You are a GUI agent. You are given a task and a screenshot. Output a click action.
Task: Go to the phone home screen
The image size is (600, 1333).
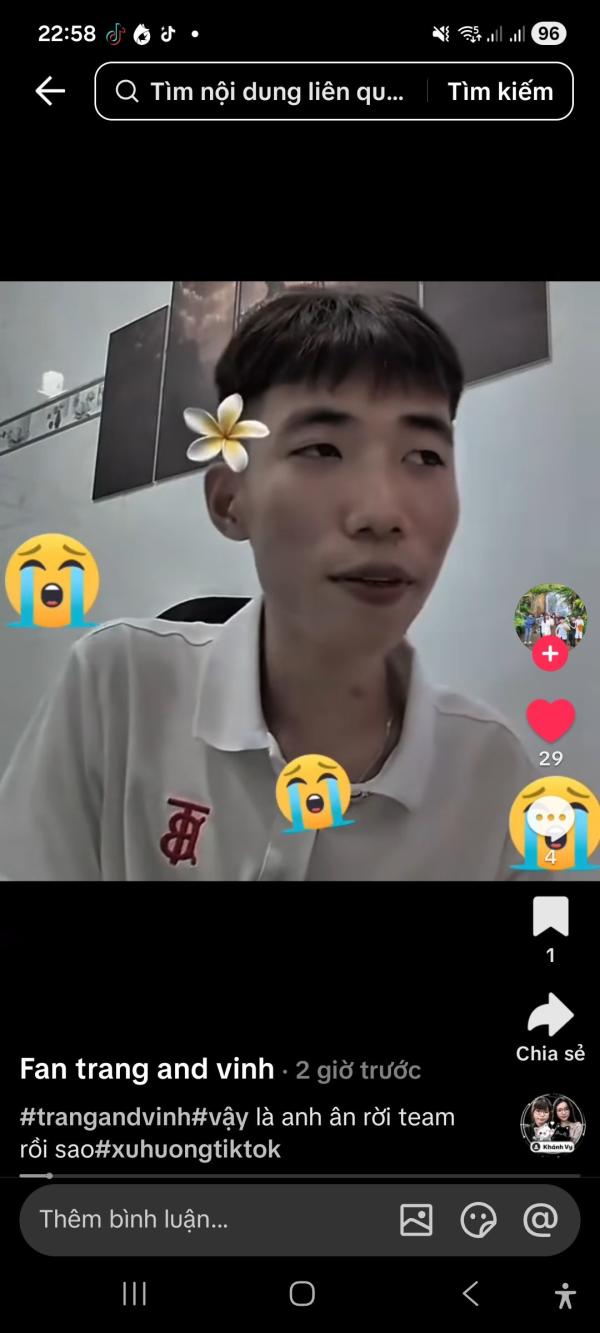[x=302, y=1294]
